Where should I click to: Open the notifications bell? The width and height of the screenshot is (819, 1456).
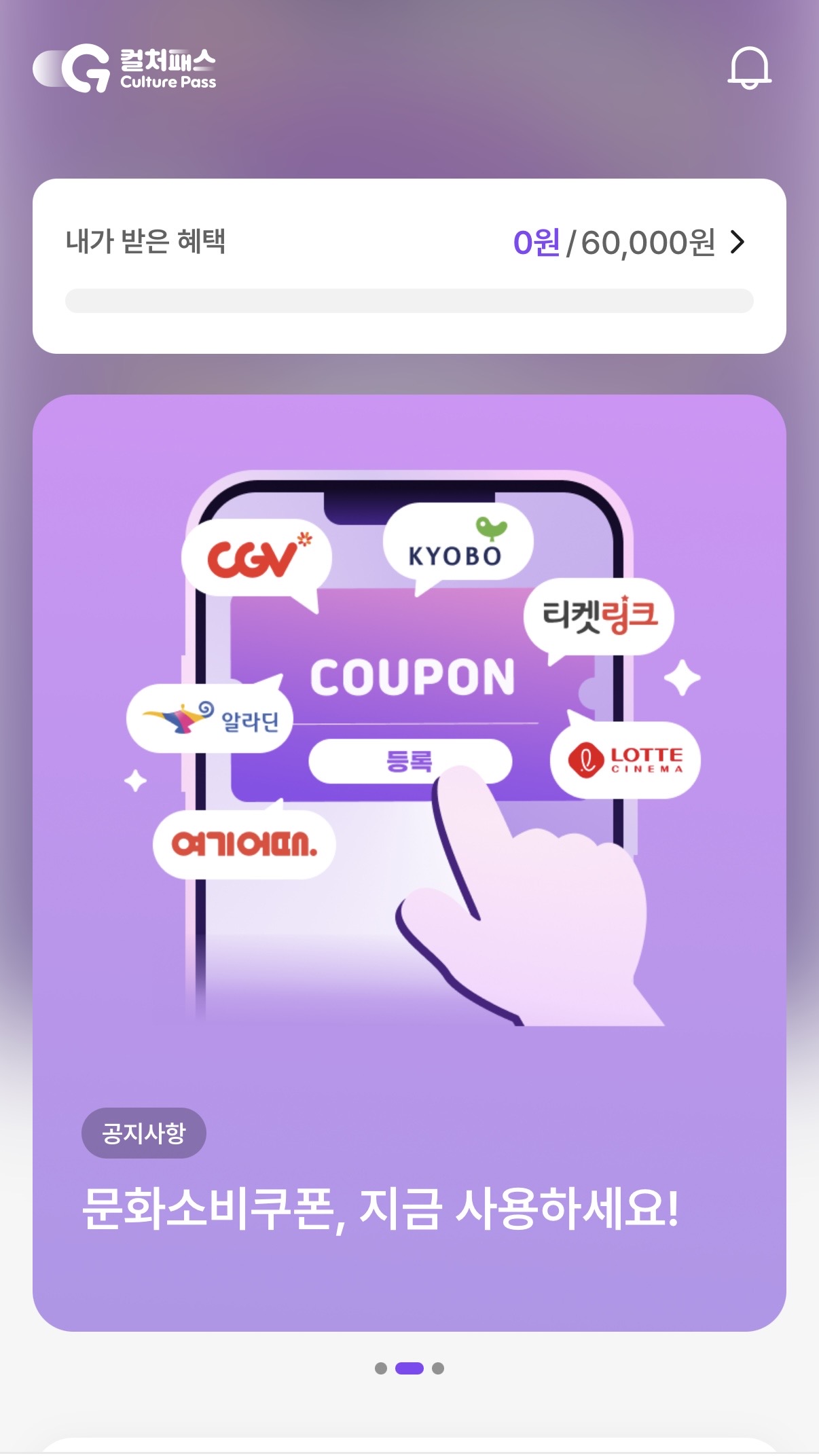[749, 68]
